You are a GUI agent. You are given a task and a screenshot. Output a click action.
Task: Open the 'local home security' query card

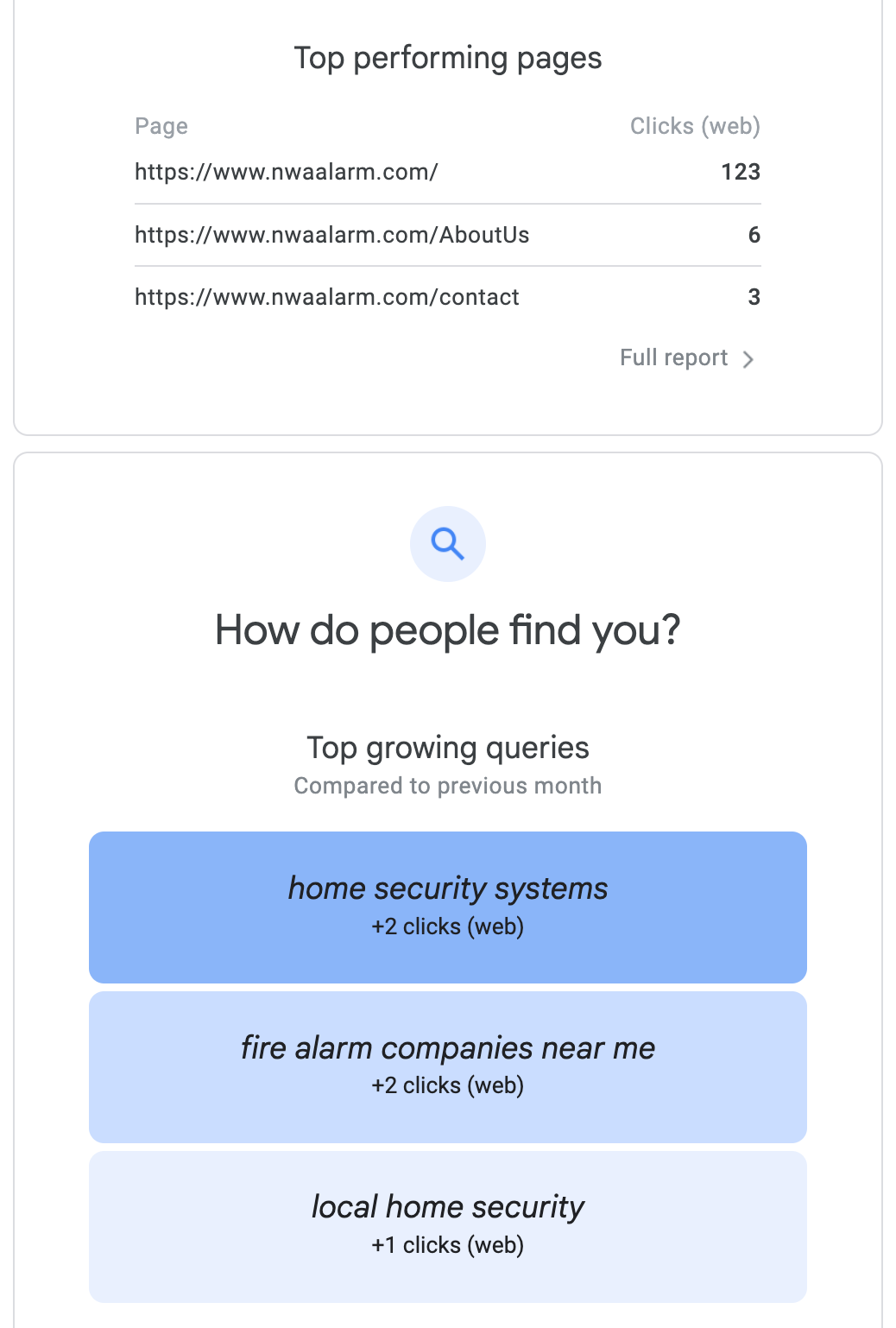point(447,1226)
